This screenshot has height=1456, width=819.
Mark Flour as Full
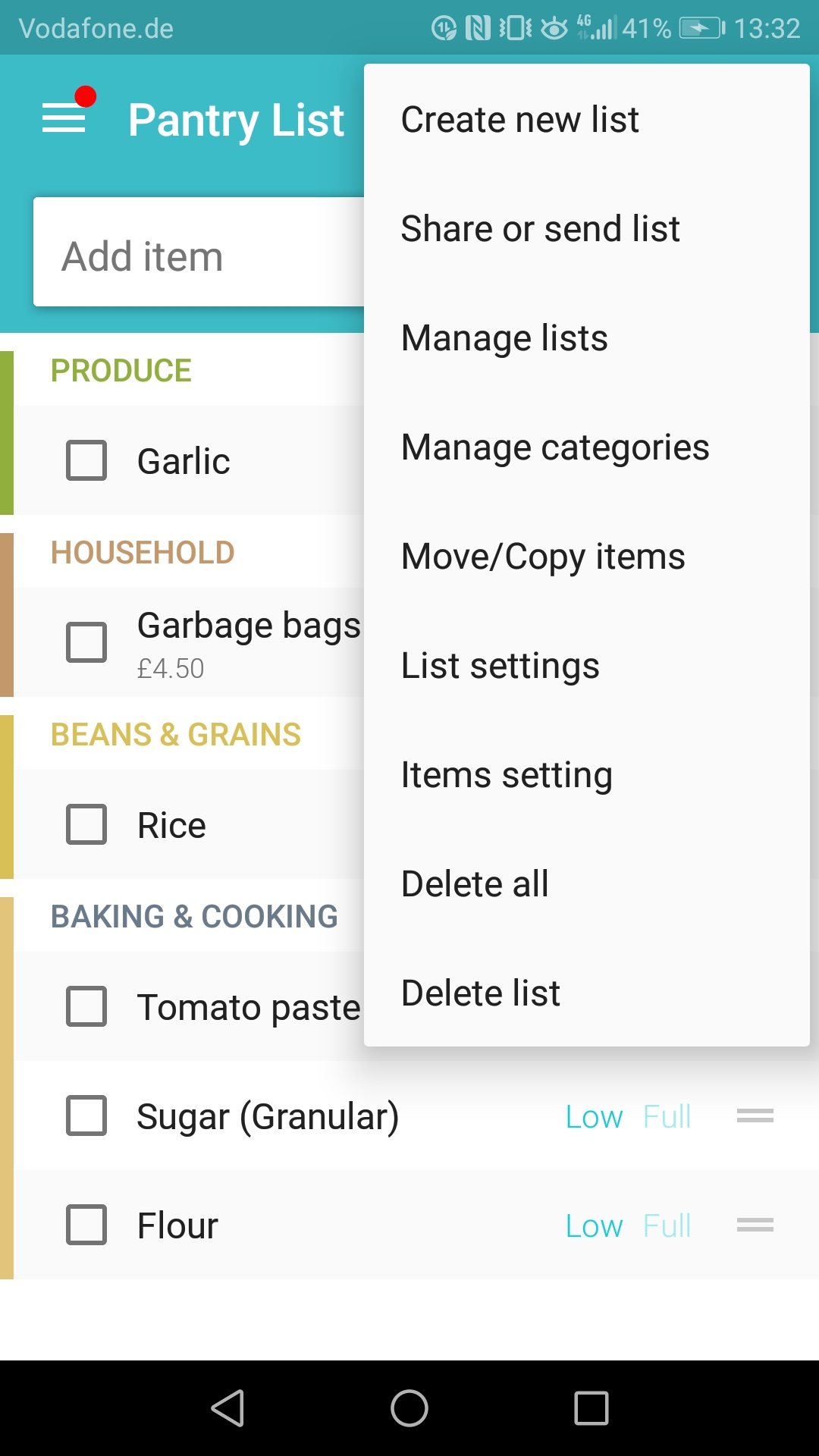667,1225
